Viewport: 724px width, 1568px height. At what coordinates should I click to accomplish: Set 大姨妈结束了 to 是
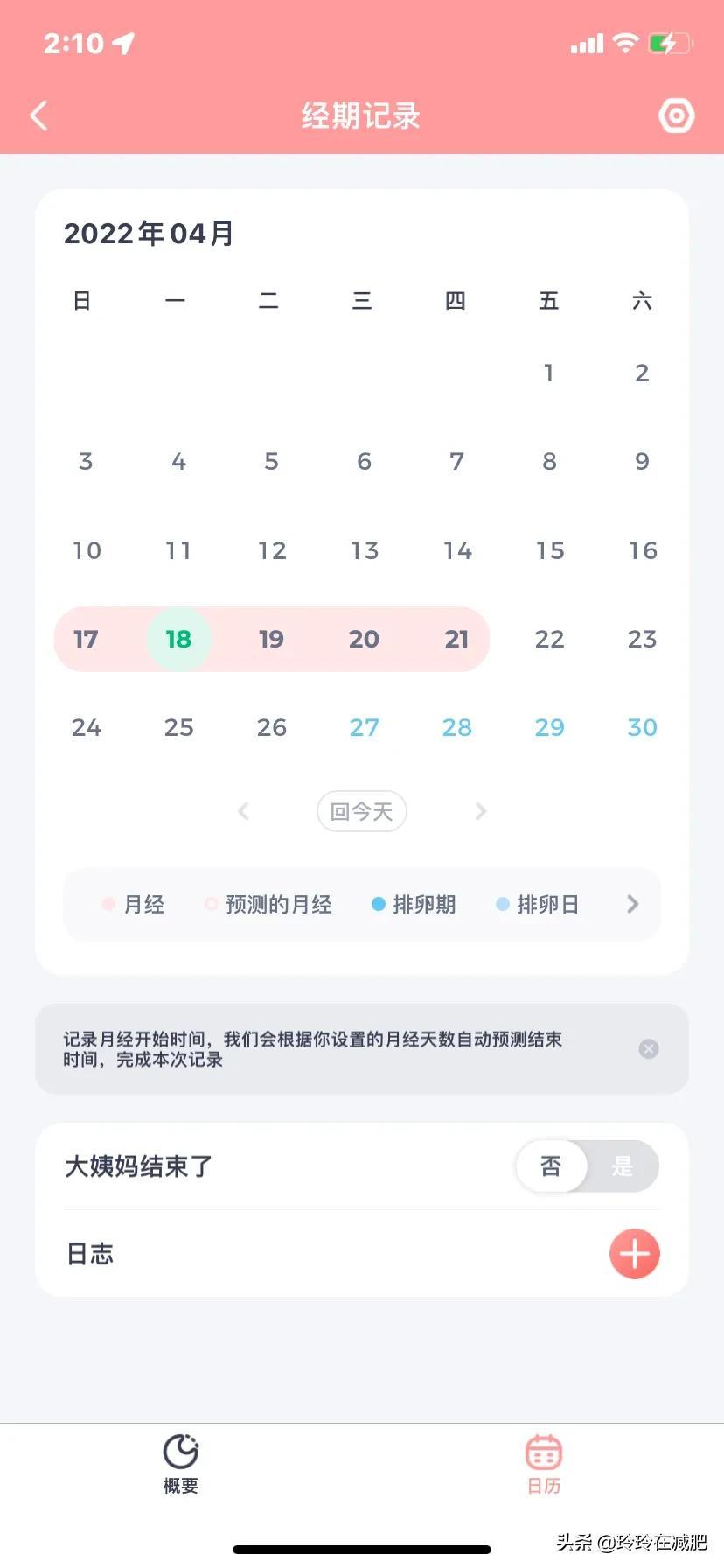tap(622, 1165)
